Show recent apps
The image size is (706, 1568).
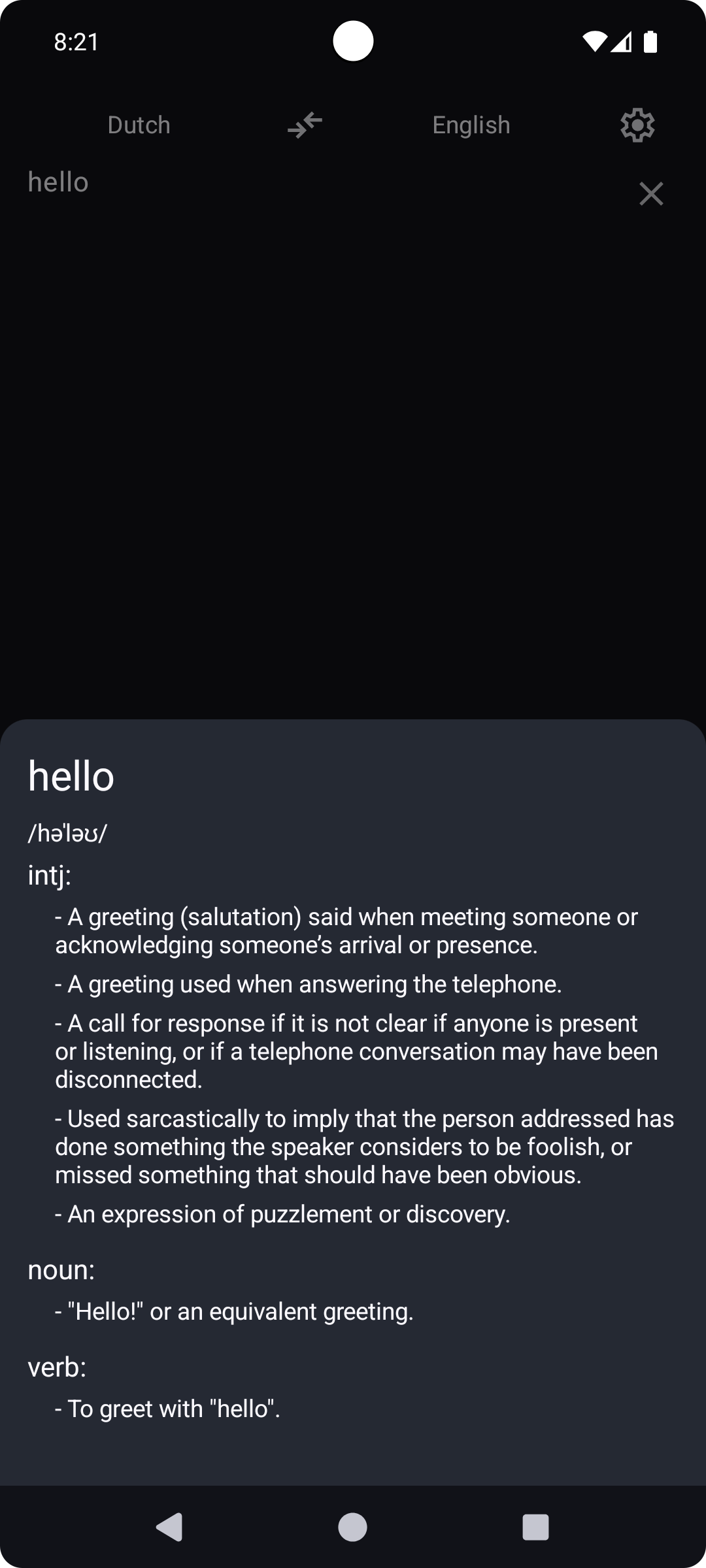point(535,1527)
